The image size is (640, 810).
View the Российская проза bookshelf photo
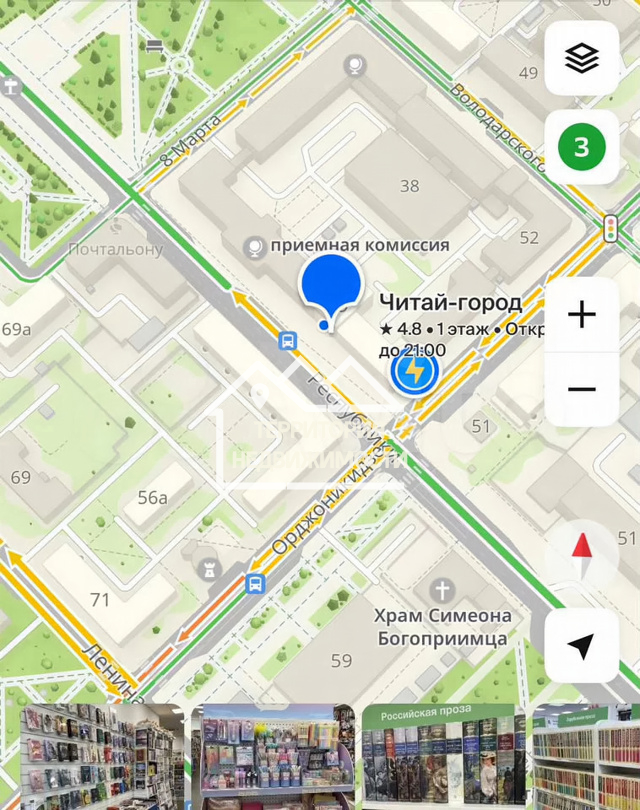443,755
